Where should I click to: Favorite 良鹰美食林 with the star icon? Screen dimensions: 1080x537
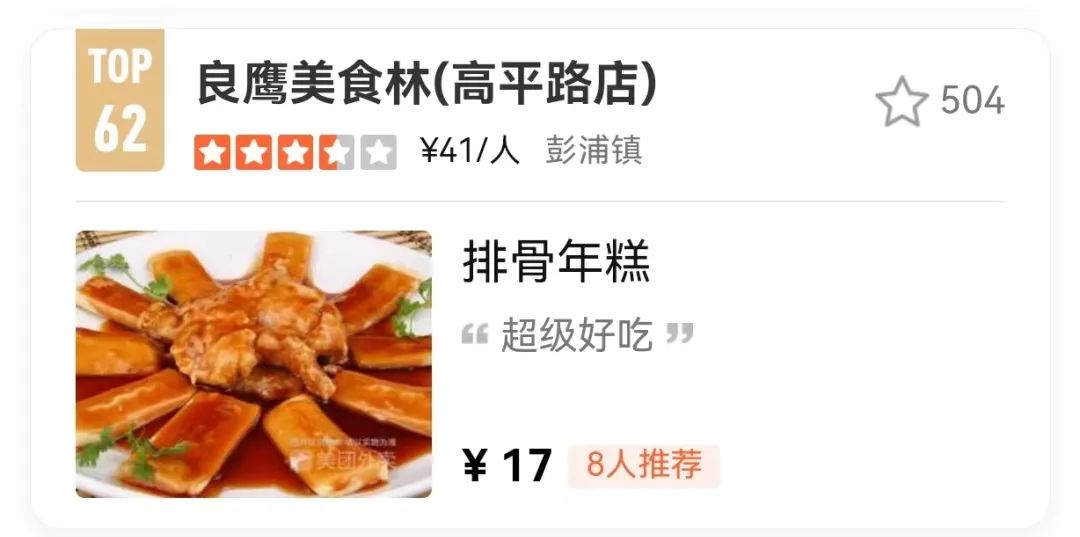(901, 102)
